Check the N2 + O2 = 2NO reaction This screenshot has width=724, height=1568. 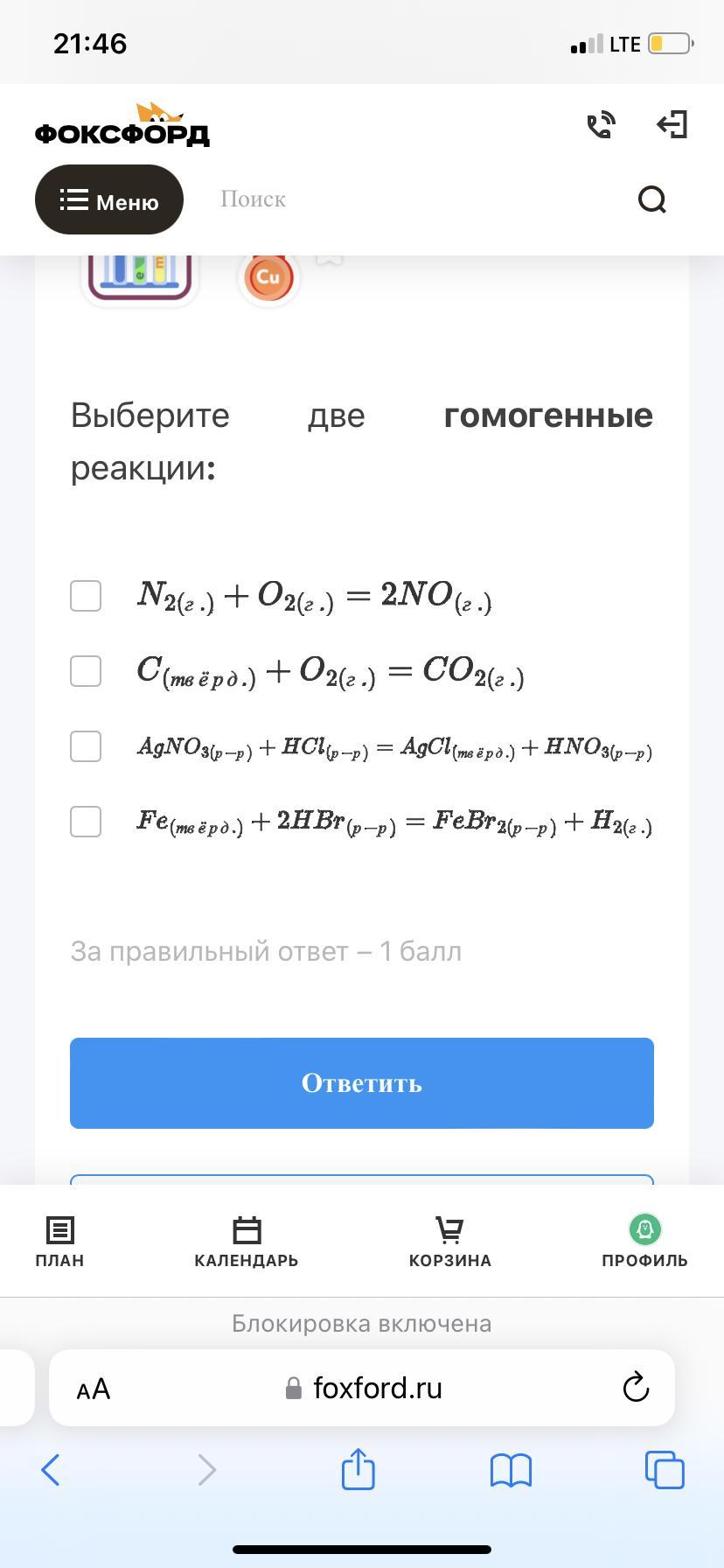click(x=86, y=596)
